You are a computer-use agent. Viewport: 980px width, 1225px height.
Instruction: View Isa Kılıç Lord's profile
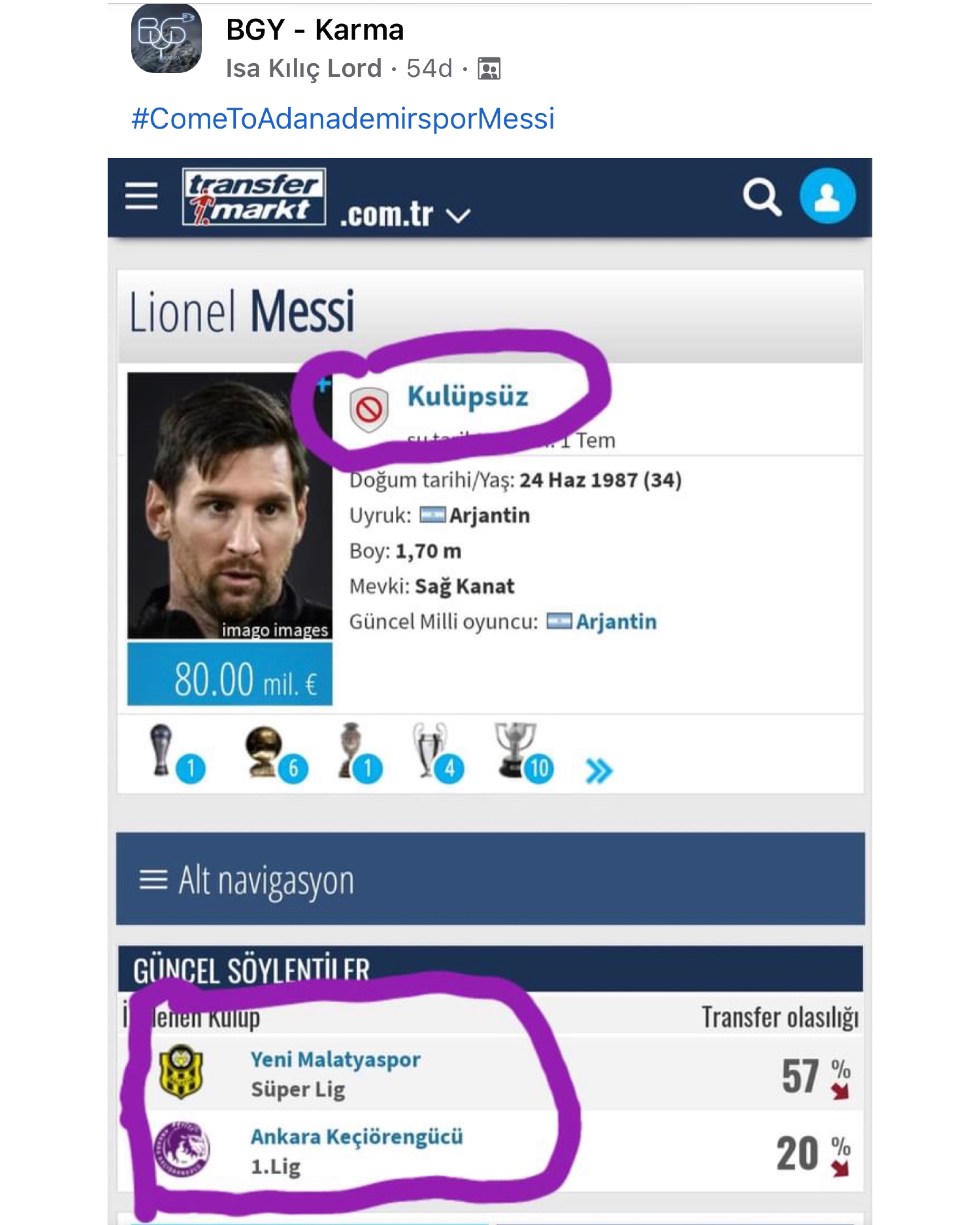[x=303, y=68]
